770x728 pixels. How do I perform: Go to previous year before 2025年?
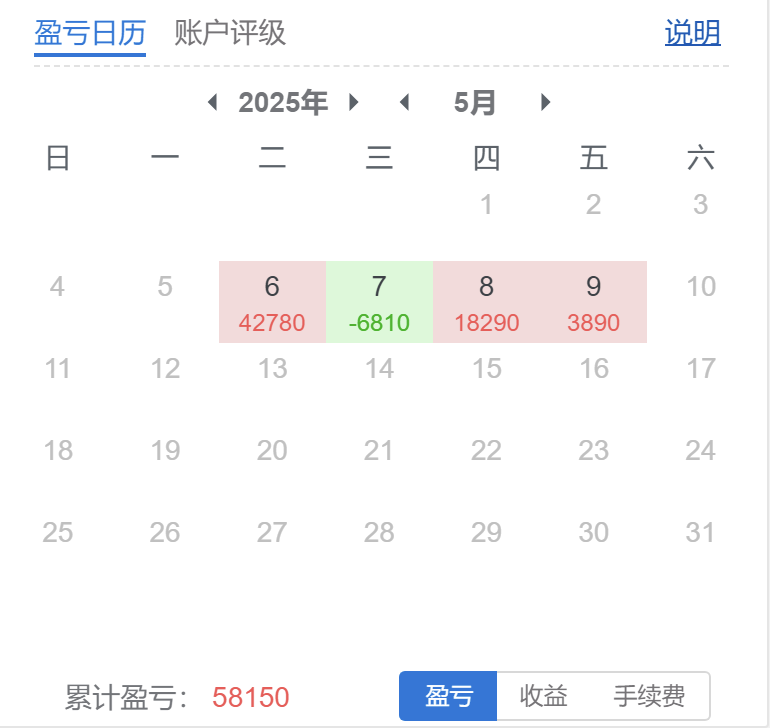click(212, 102)
